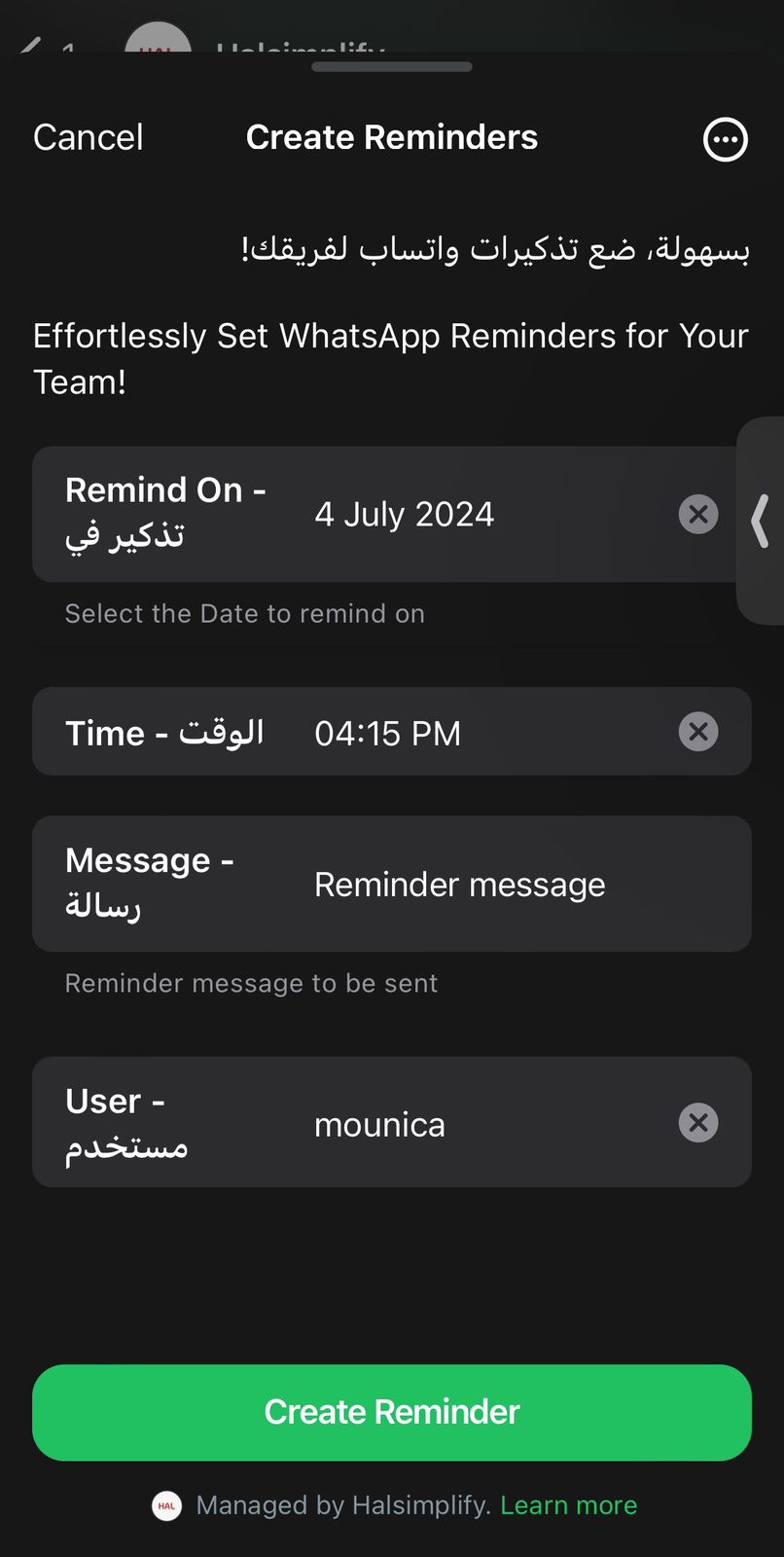The height and width of the screenshot is (1557, 784).
Task: Tap the green Create Reminder button
Action: click(392, 1412)
